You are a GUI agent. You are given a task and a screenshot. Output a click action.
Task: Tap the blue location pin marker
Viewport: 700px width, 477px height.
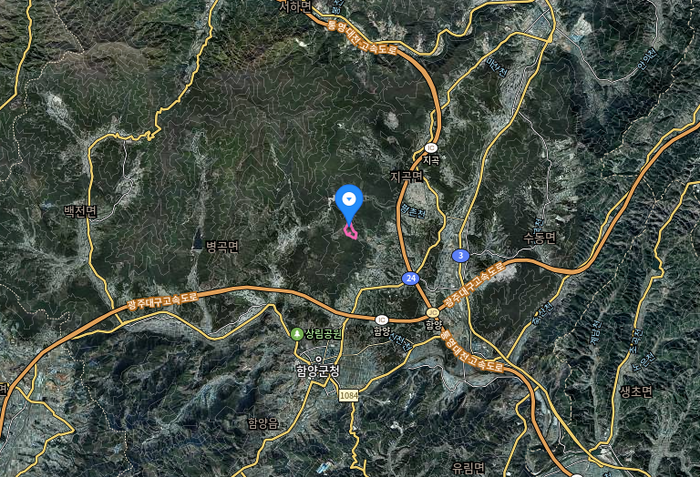(x=348, y=201)
